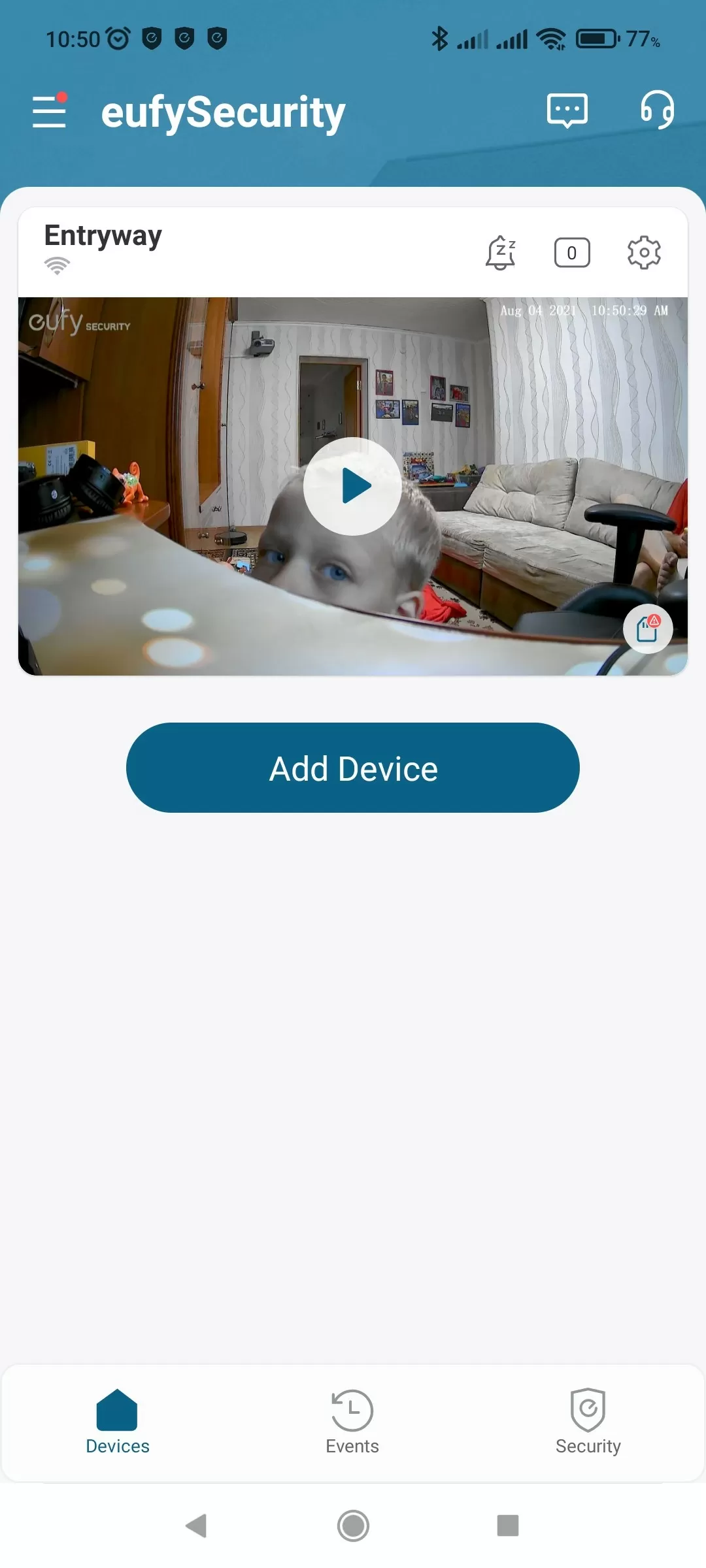The height and width of the screenshot is (1568, 706).
Task: Open the headset support icon
Action: tap(657, 110)
